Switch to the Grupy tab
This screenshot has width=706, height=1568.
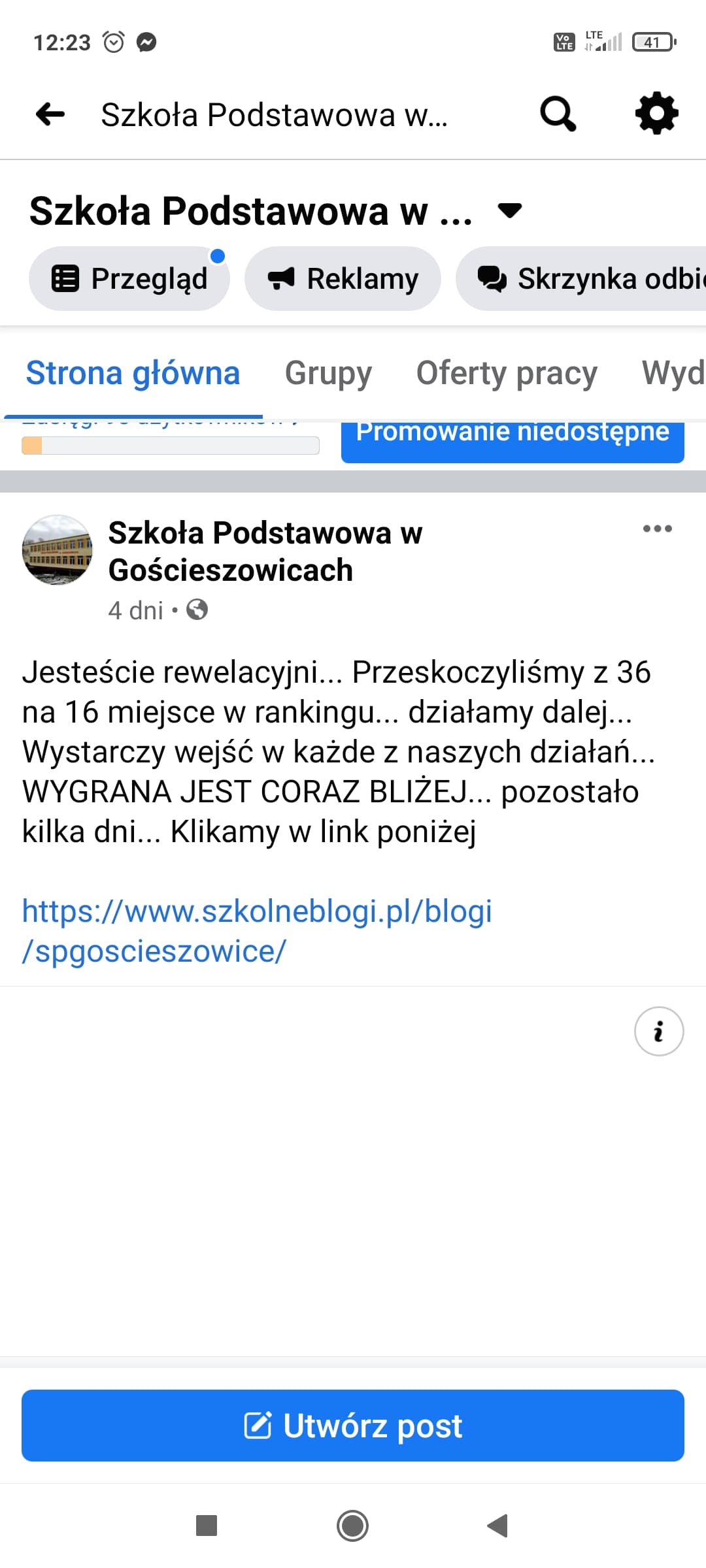(328, 374)
